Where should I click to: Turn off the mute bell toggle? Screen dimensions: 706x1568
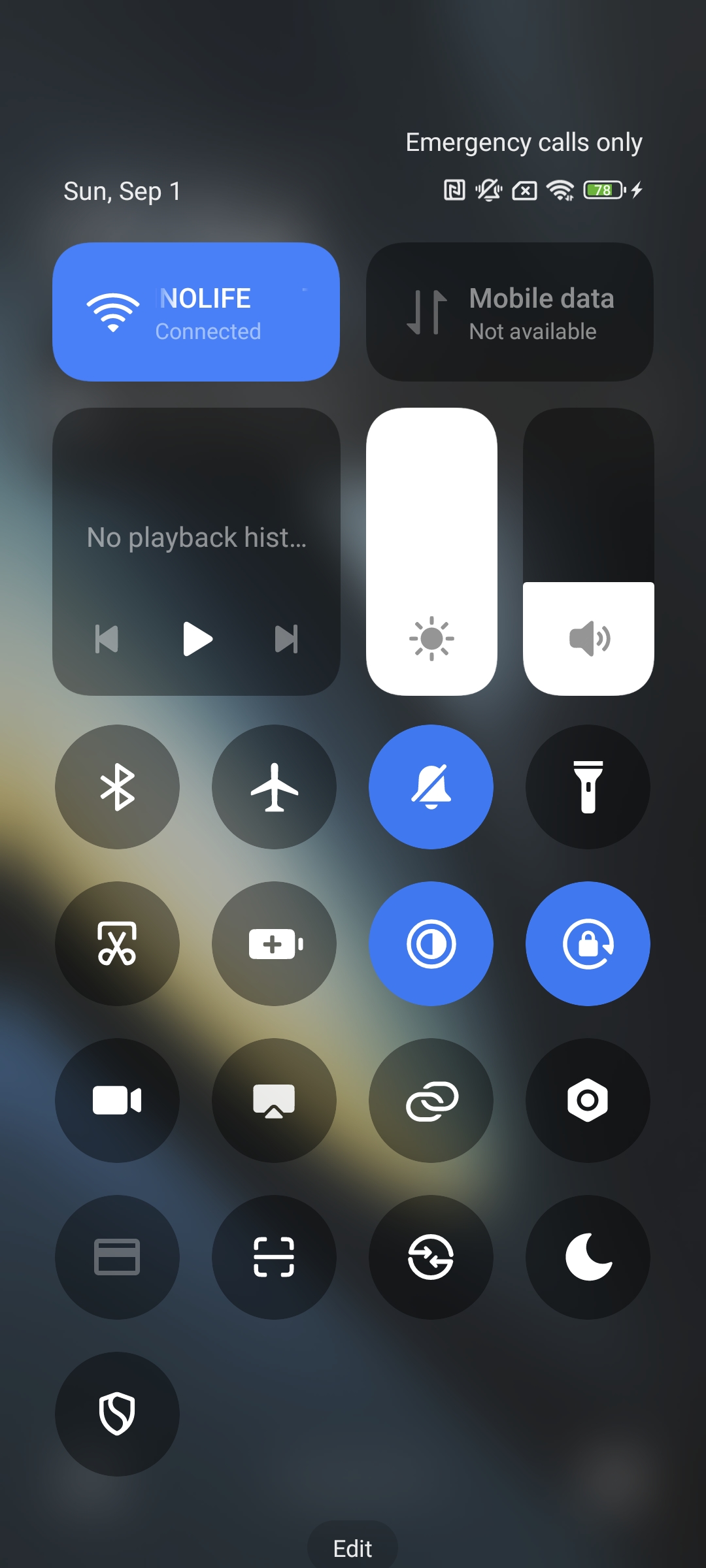[x=431, y=787]
